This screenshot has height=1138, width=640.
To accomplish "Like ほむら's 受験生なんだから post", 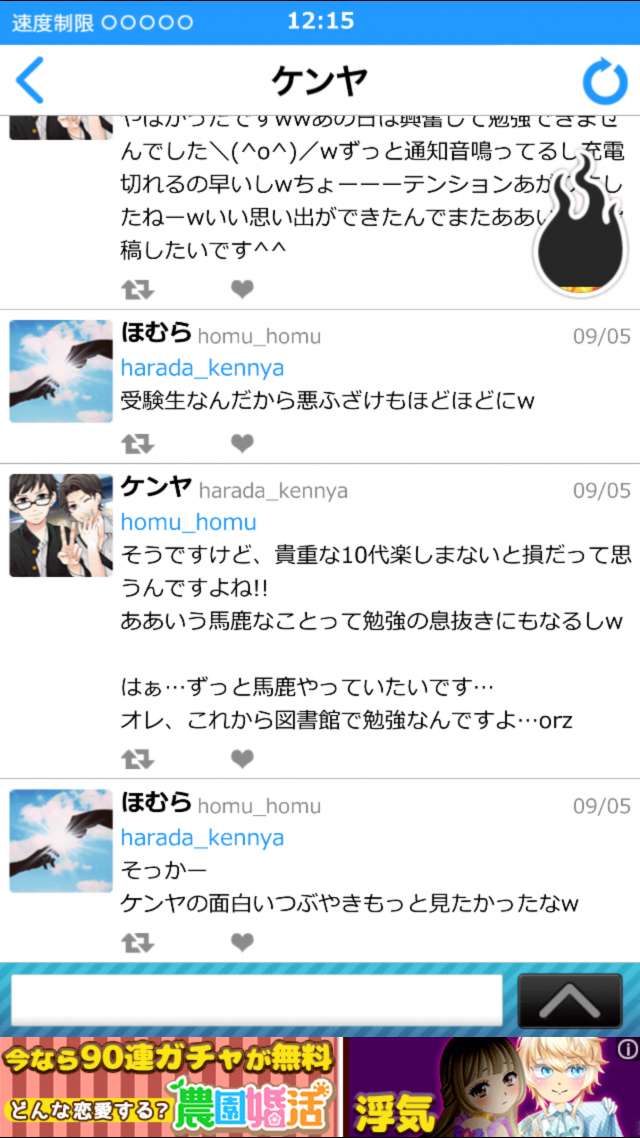I will point(242,443).
